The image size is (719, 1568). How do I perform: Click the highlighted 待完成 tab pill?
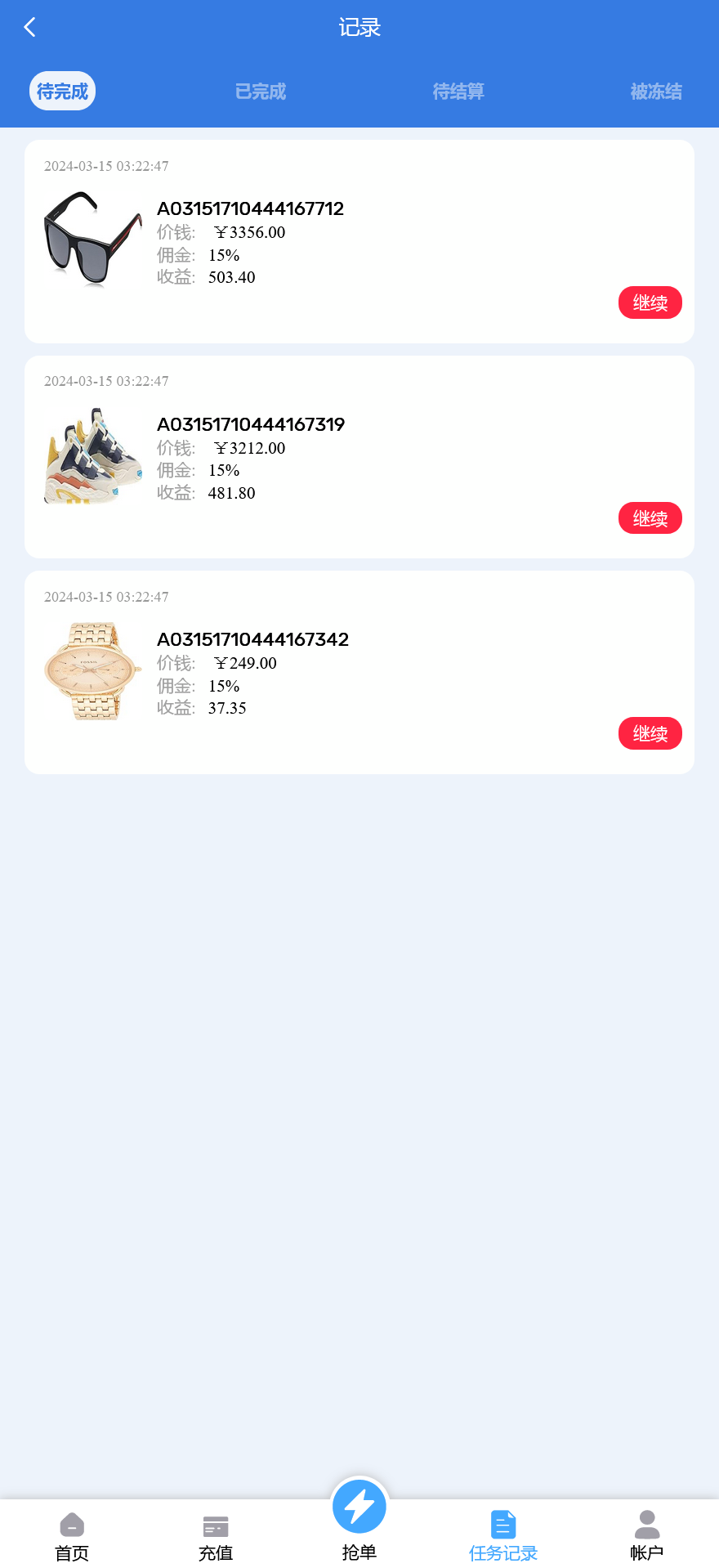click(x=62, y=91)
